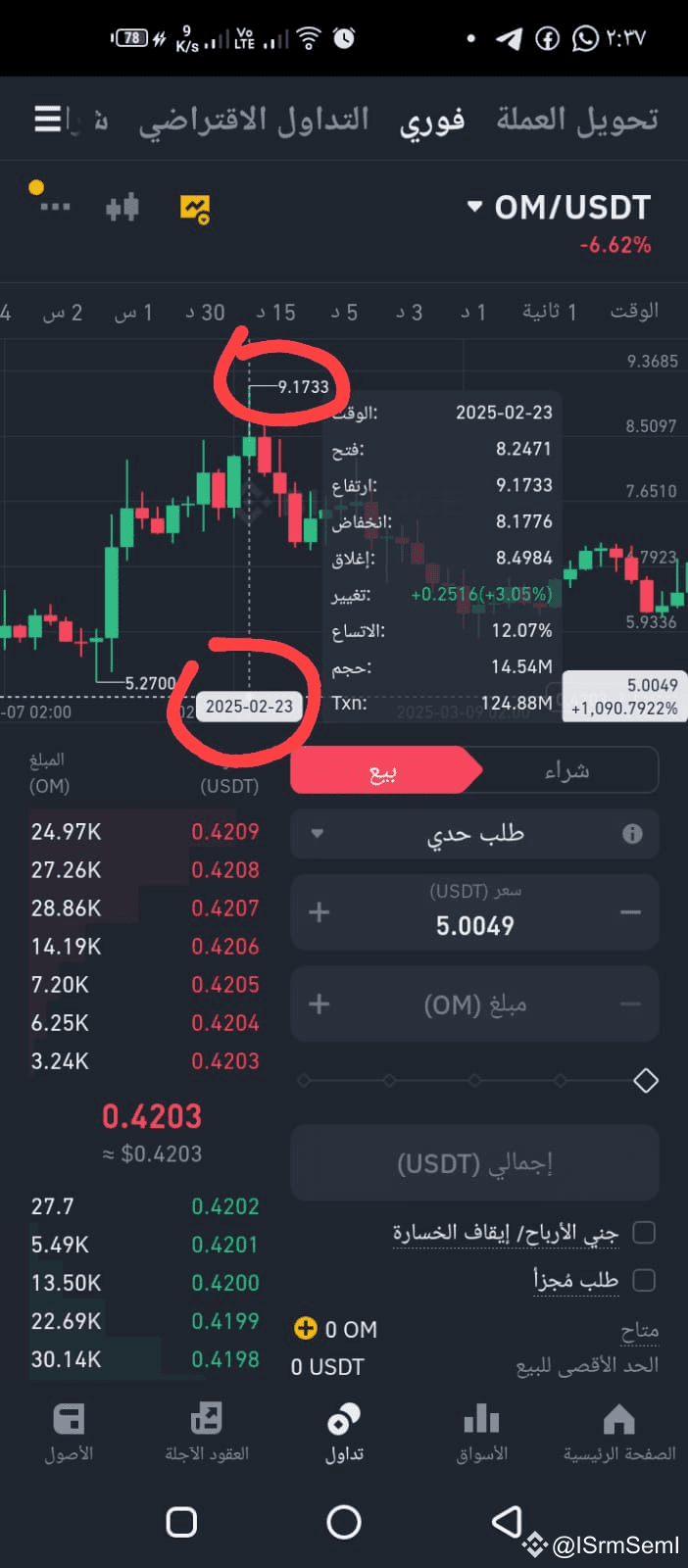The image size is (688, 1568).
Task: Open the الأصول tab
Action: coord(69,1432)
